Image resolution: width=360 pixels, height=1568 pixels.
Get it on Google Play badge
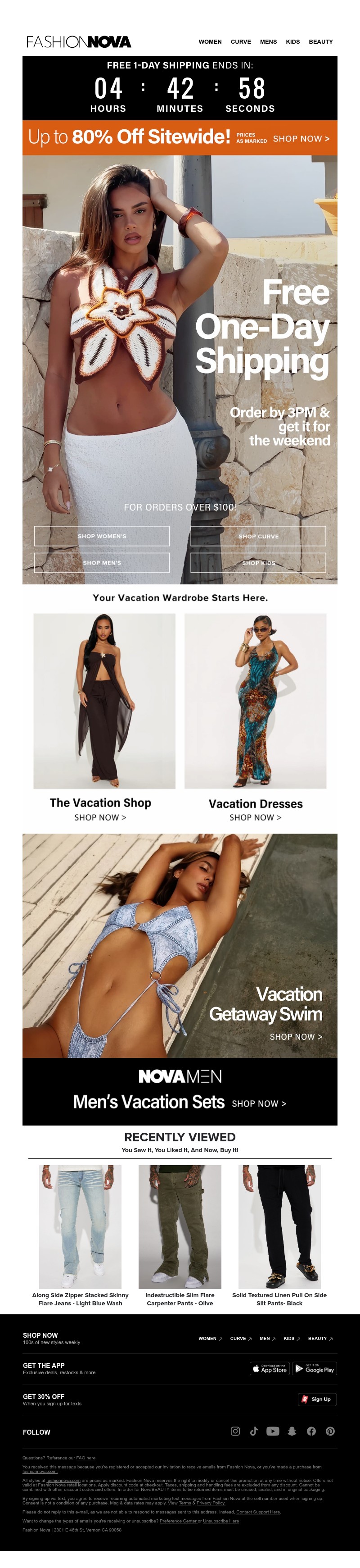(x=315, y=1368)
